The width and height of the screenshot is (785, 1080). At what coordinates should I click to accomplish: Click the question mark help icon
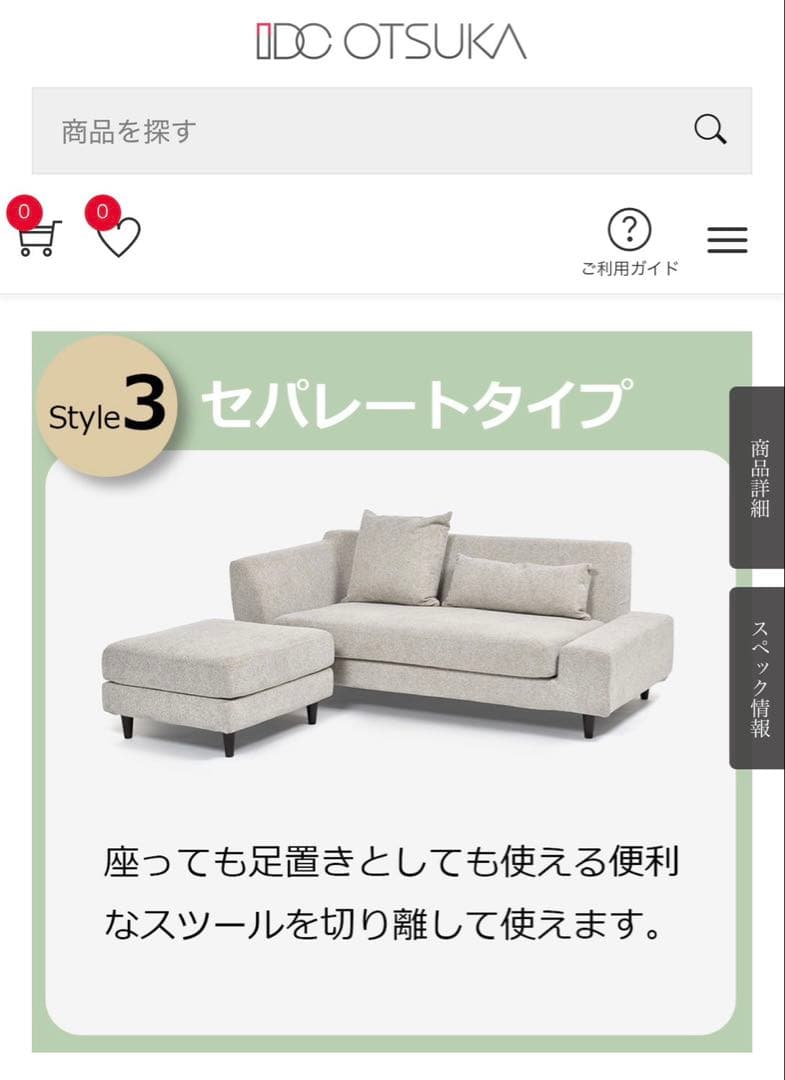(x=629, y=228)
